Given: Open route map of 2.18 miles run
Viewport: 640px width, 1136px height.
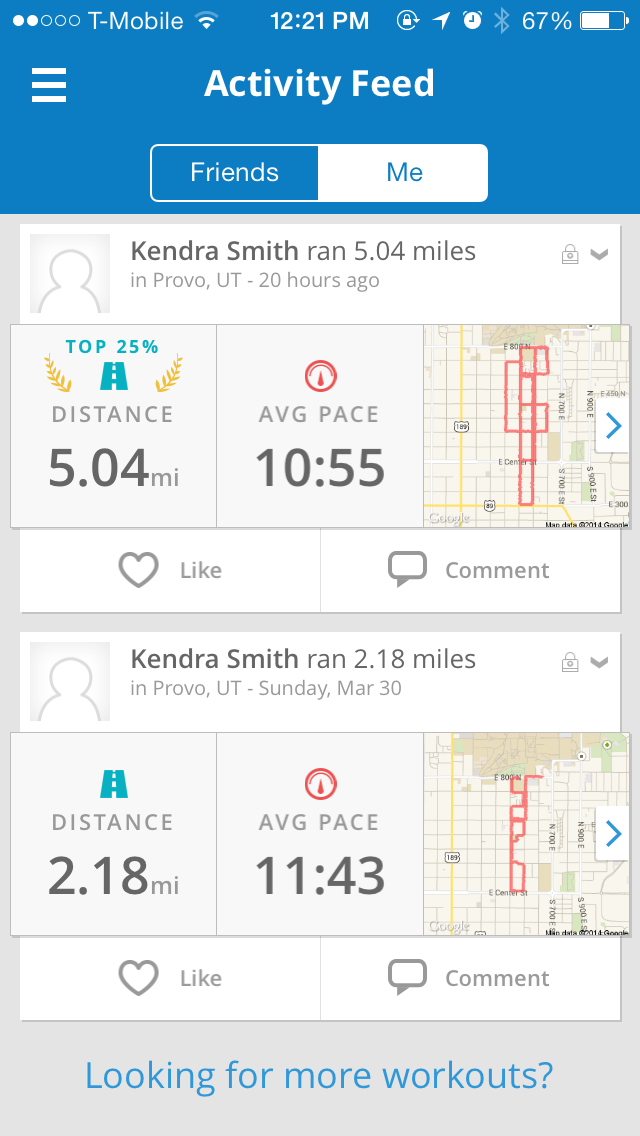Looking at the screenshot, I should (x=526, y=834).
